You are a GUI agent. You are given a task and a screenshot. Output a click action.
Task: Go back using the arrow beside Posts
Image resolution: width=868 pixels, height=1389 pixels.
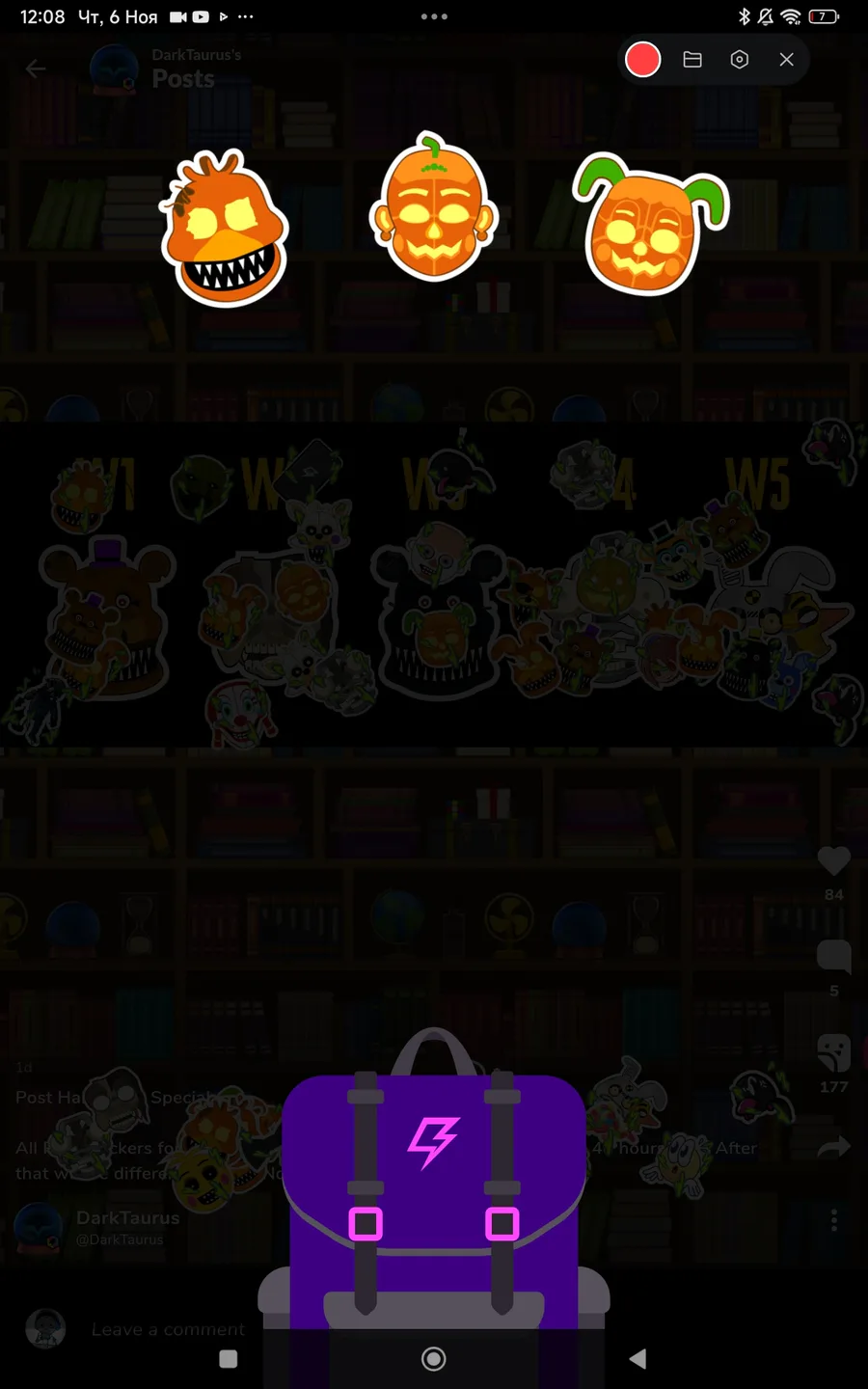(x=36, y=68)
